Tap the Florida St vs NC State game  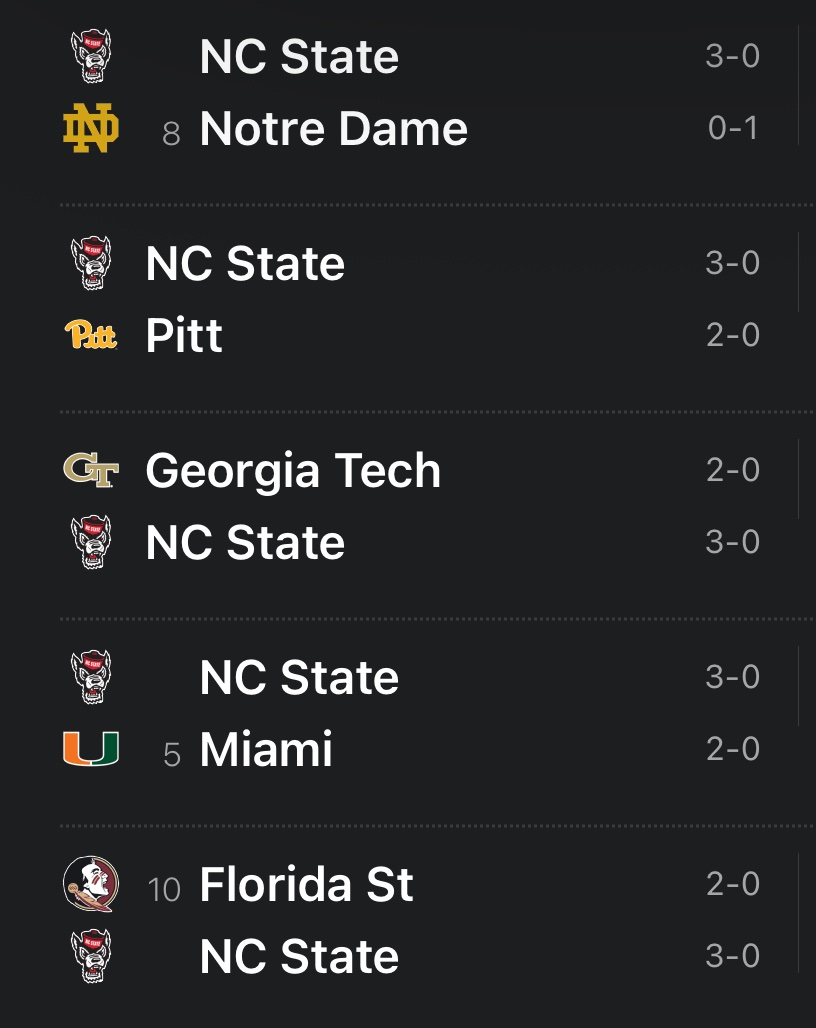400,920
